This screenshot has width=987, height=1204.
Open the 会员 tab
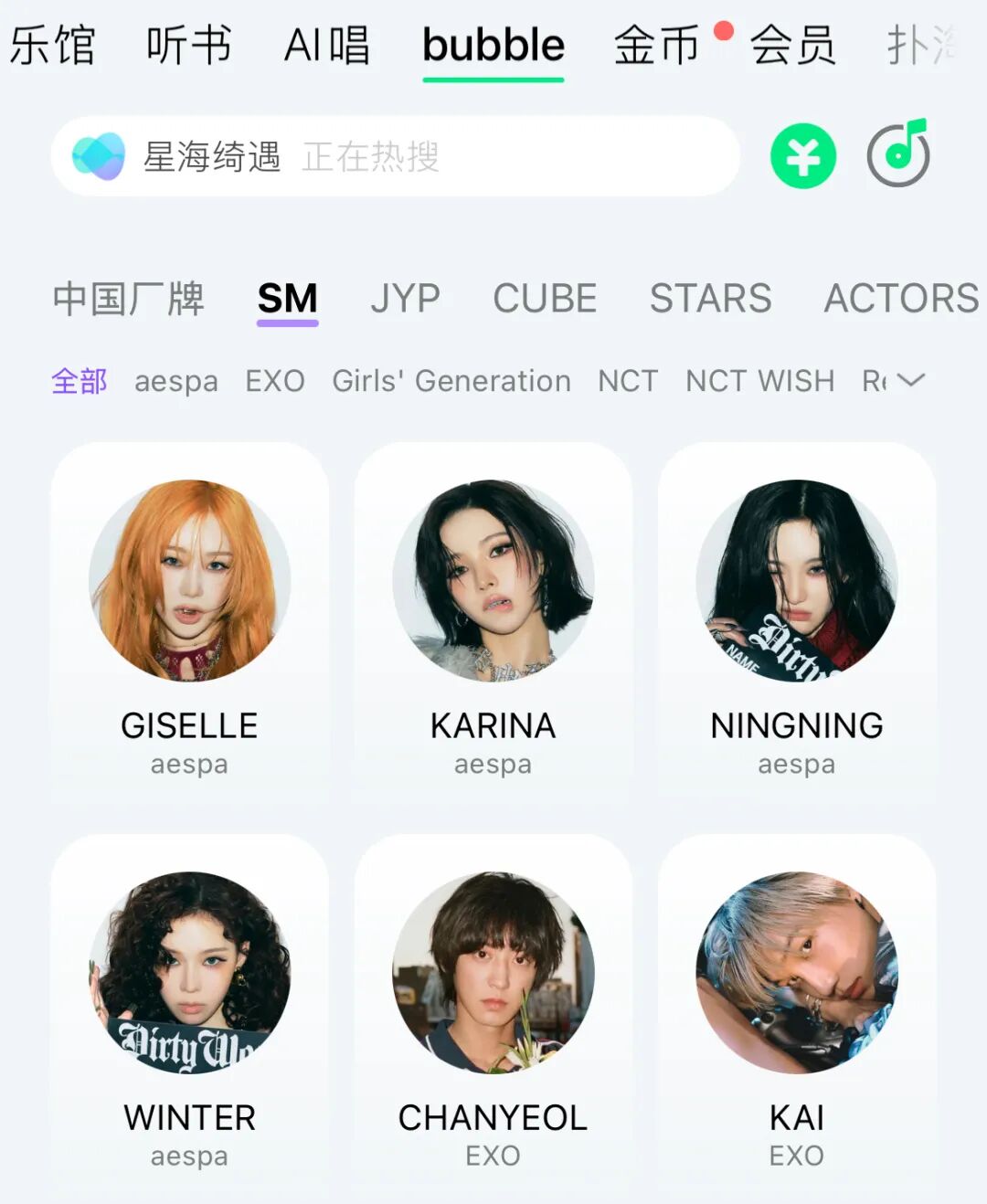click(793, 45)
